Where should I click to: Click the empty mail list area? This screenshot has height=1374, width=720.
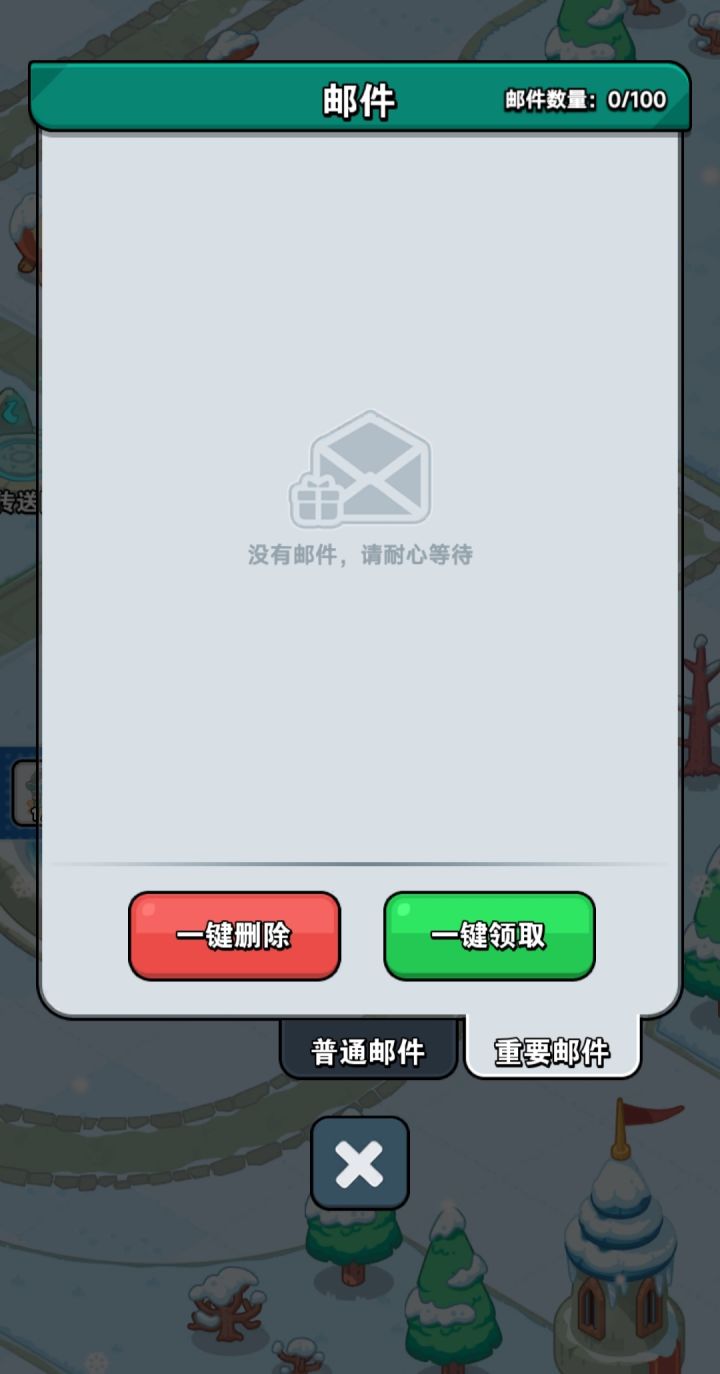(360, 700)
